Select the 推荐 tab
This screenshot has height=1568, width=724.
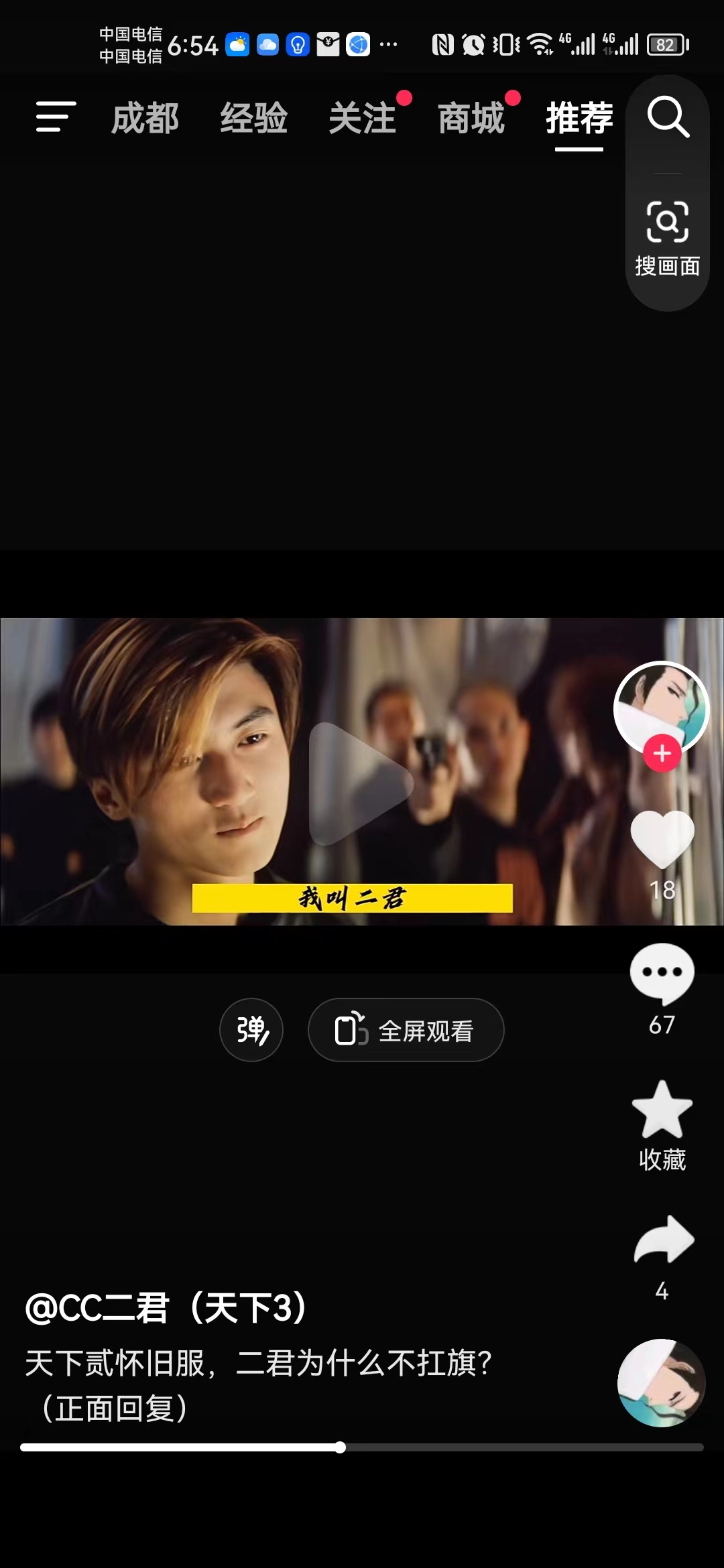[x=579, y=119]
